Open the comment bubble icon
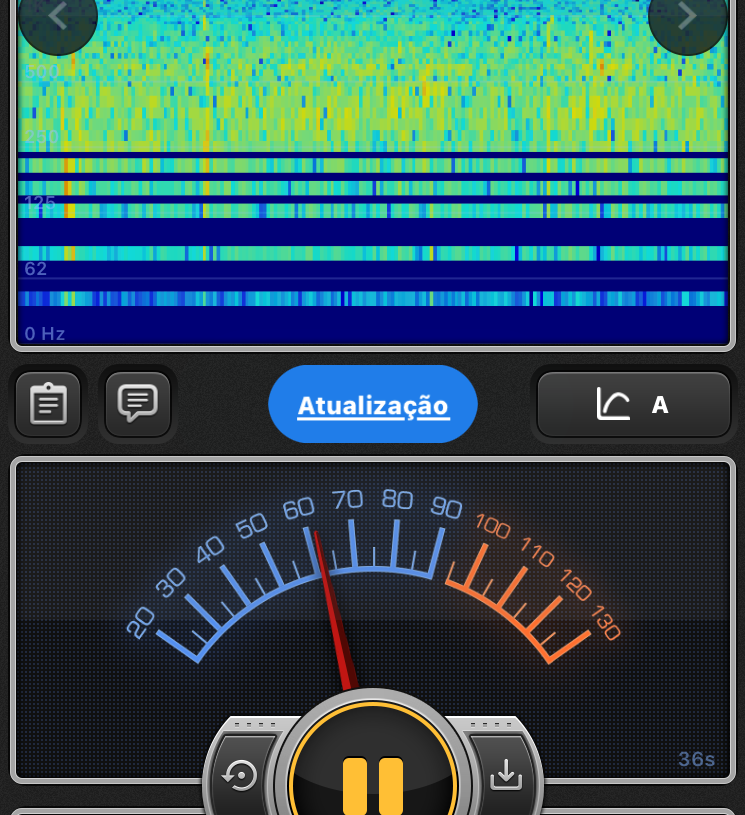This screenshot has height=815, width=745. (x=138, y=404)
